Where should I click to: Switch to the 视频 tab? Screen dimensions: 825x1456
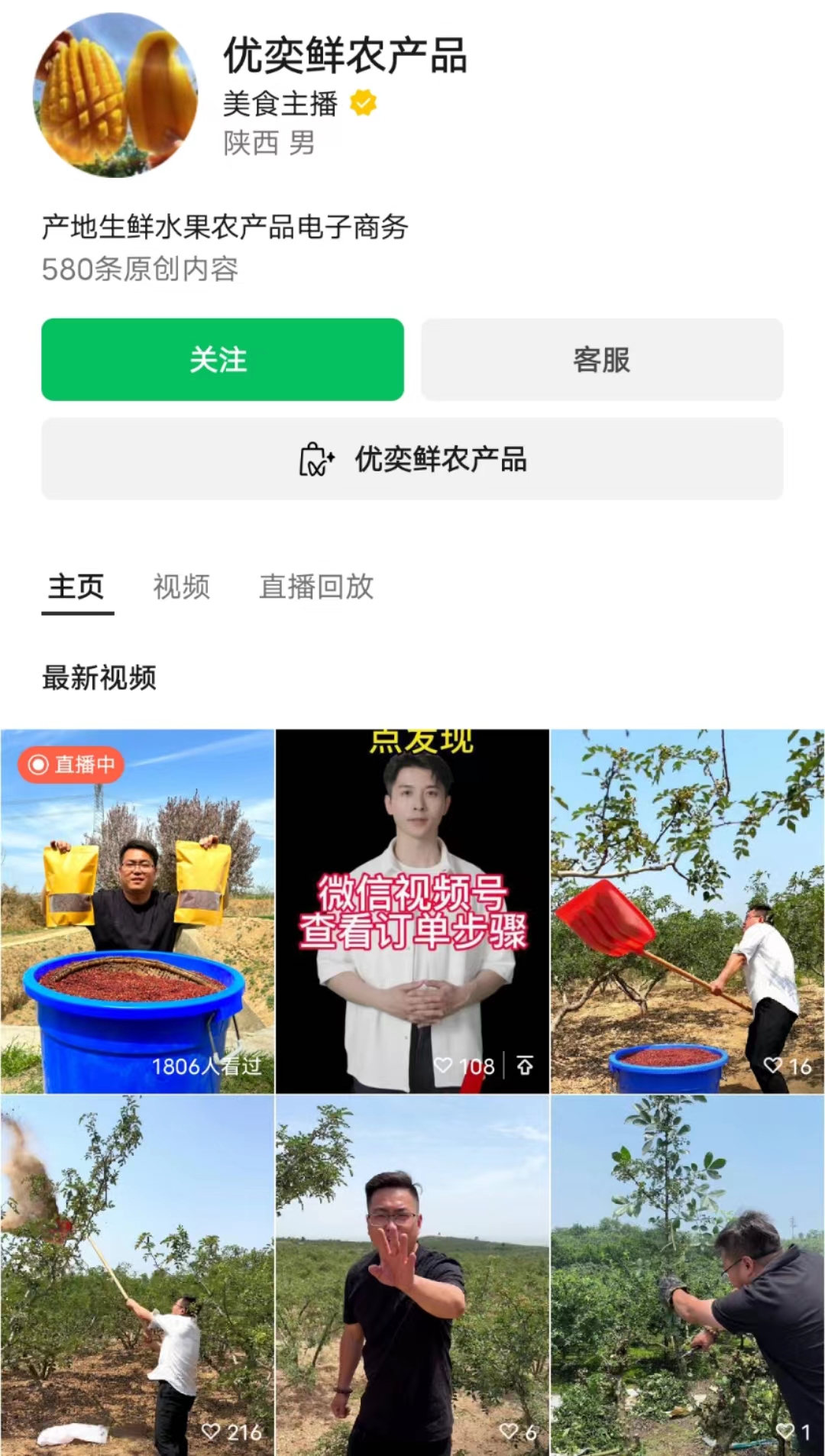[x=181, y=587]
